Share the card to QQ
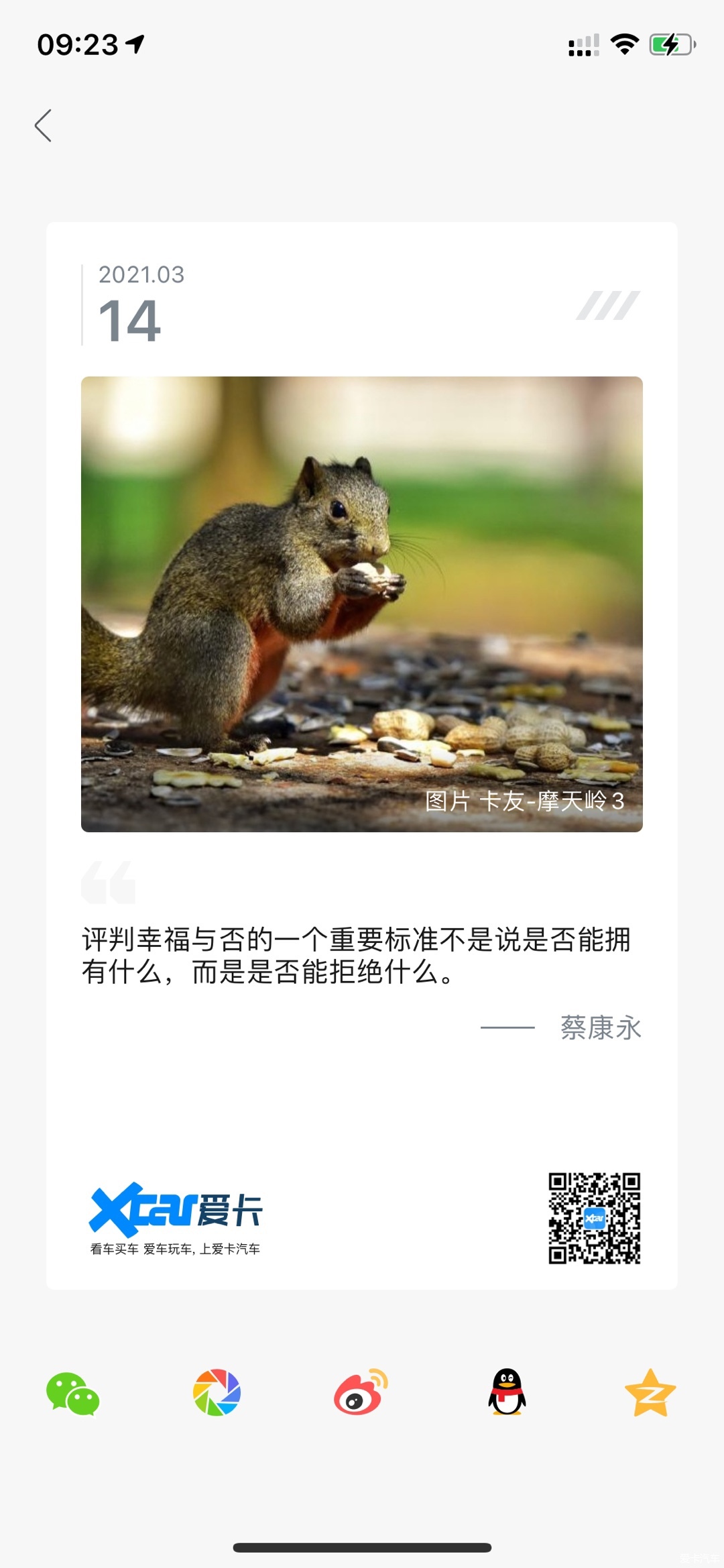The height and width of the screenshot is (1568, 724). (x=507, y=1392)
